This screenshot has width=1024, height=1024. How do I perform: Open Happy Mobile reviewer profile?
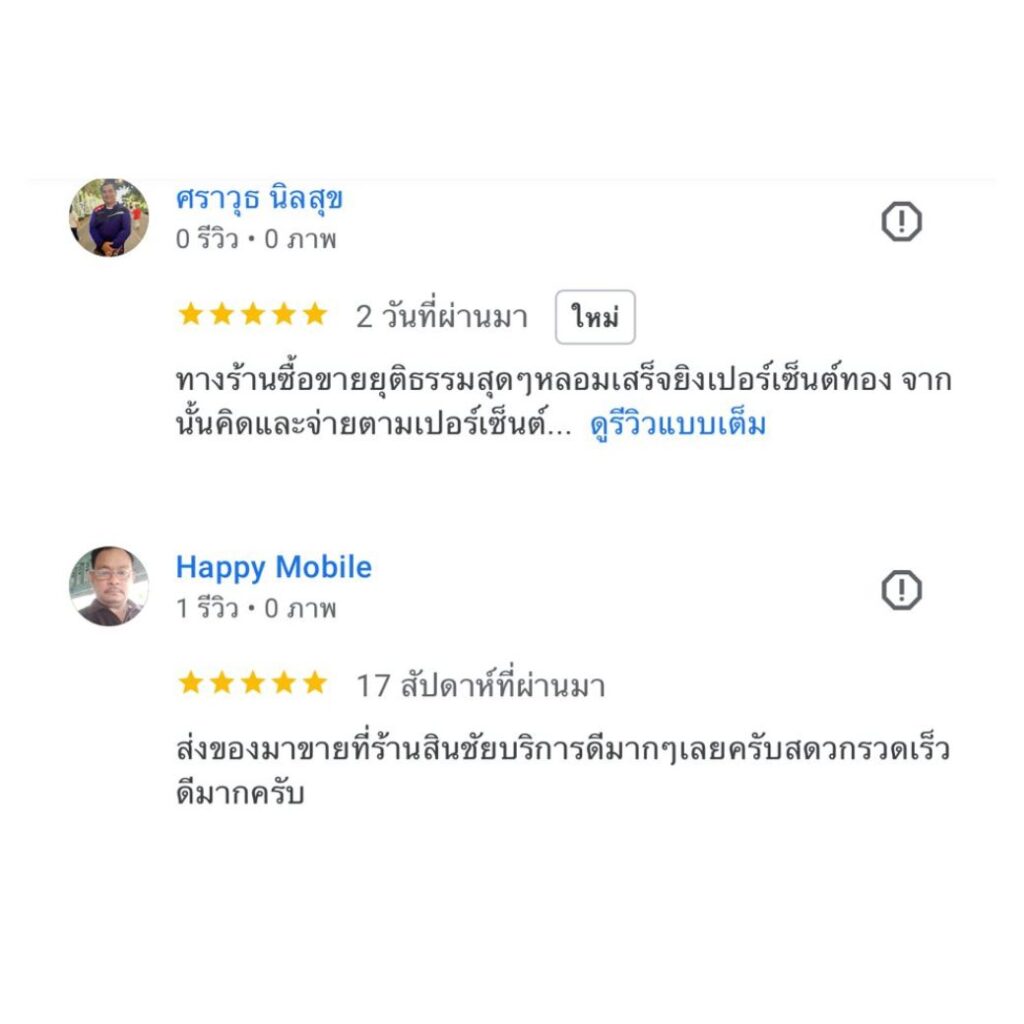[x=273, y=567]
